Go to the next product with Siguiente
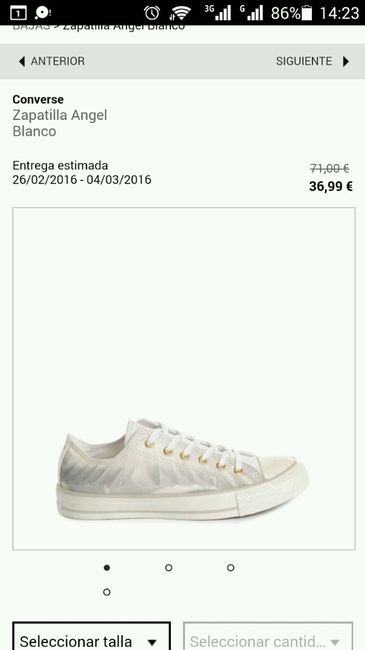 tap(313, 61)
